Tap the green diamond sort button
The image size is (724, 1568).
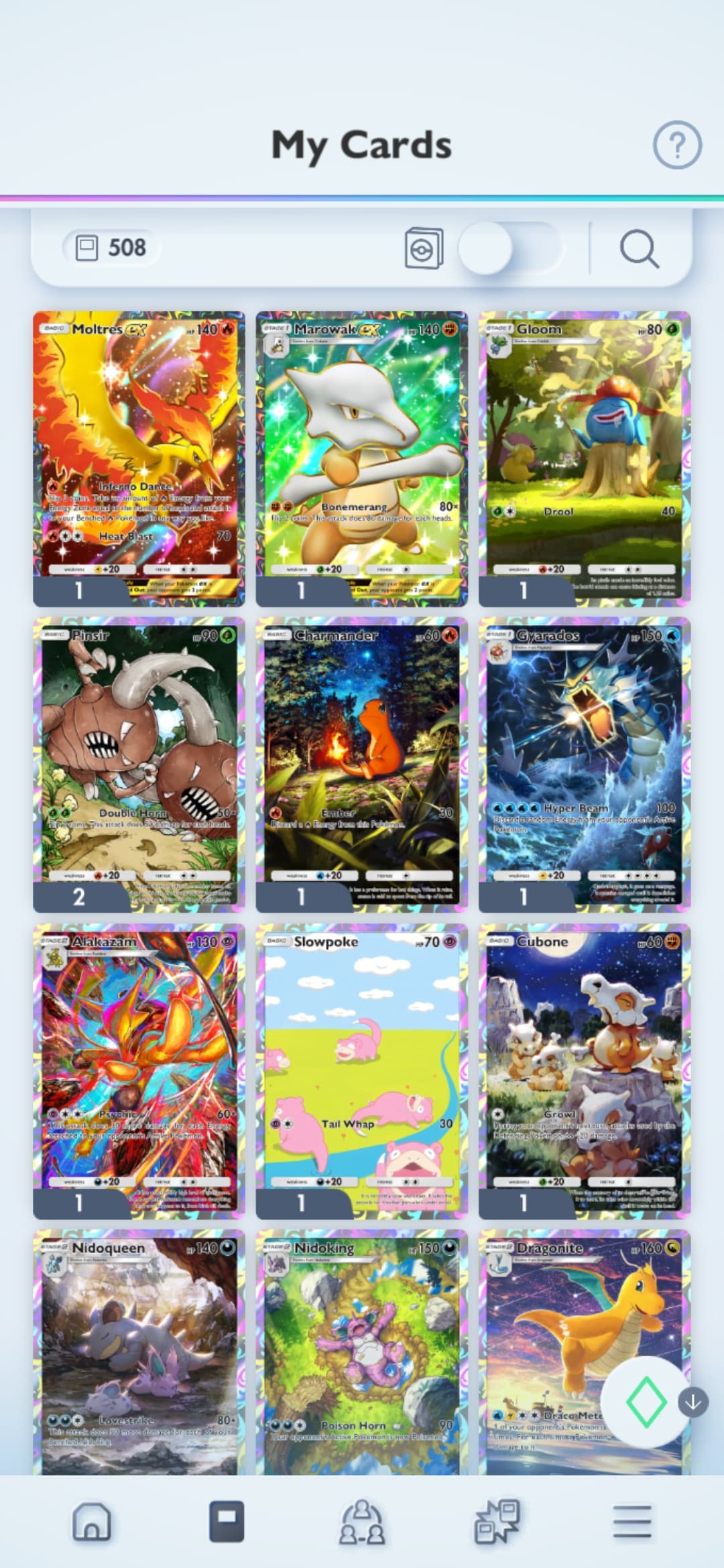645,1402
